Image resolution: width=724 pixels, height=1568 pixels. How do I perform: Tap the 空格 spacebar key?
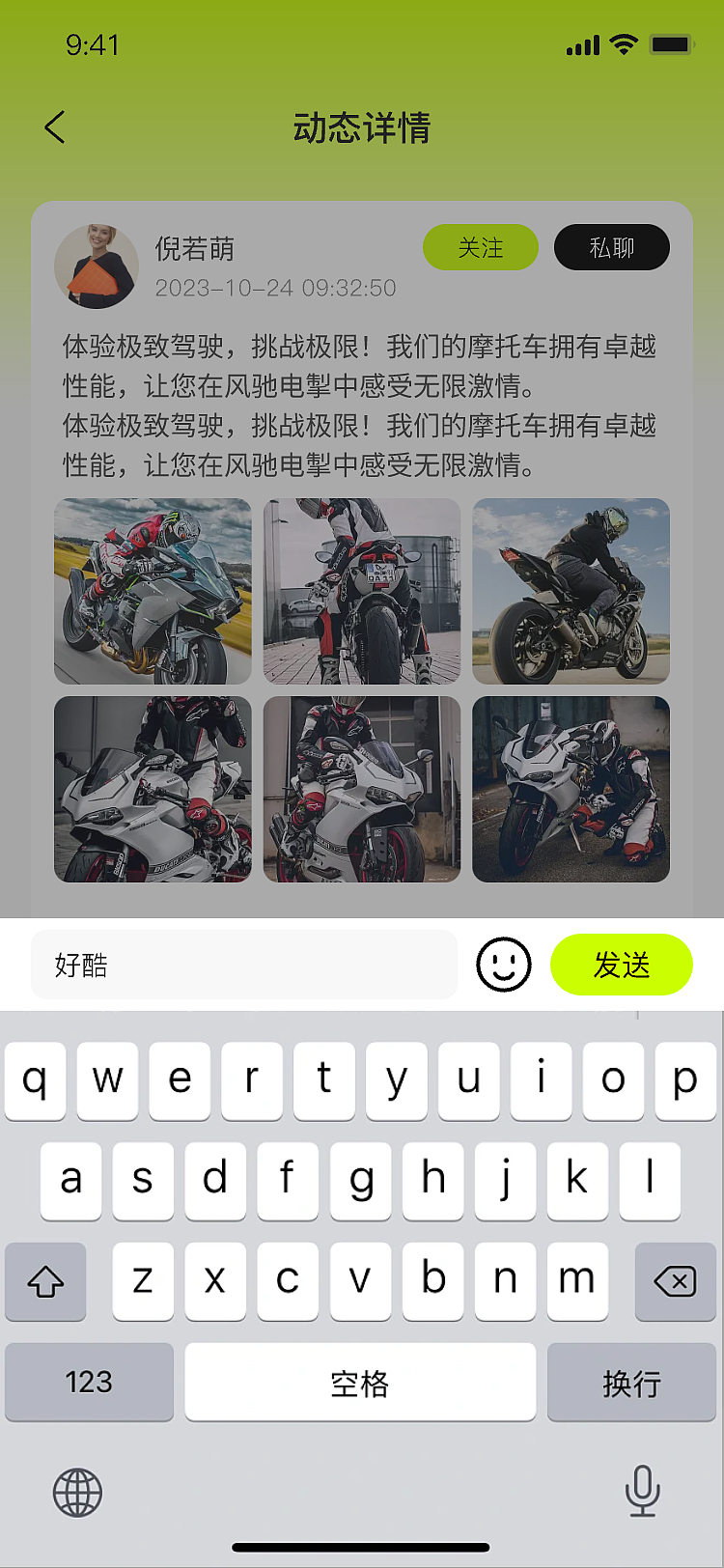point(360,1383)
